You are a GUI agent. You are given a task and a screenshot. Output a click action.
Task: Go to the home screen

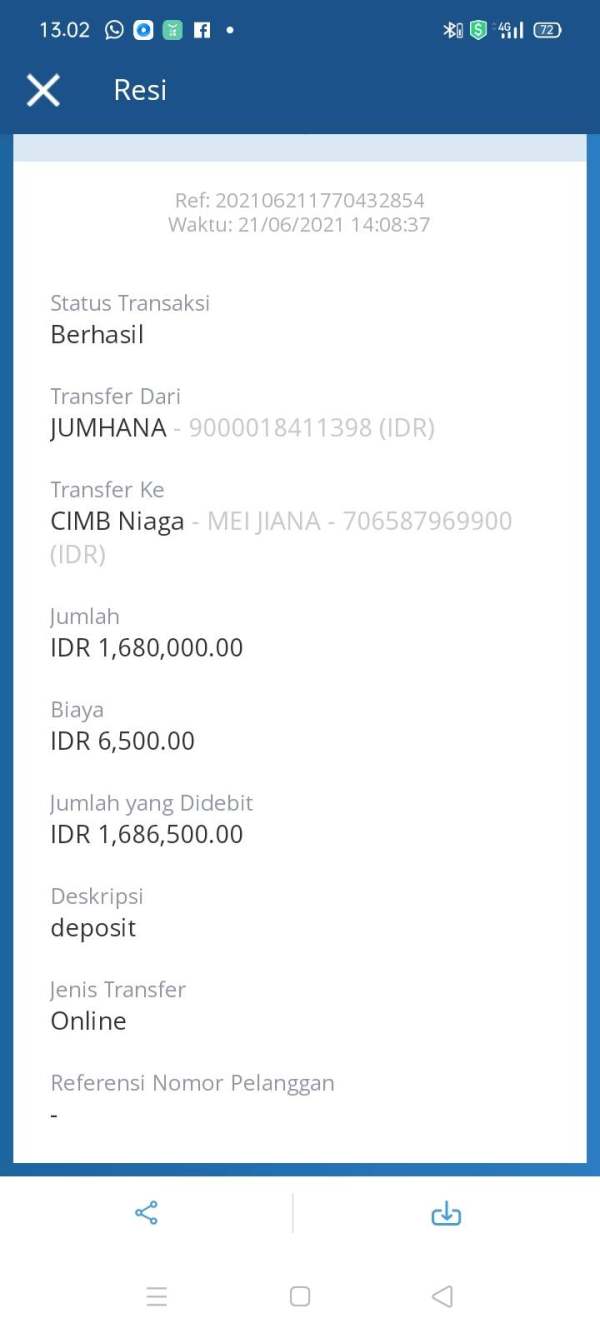pyautogui.click(x=300, y=1297)
